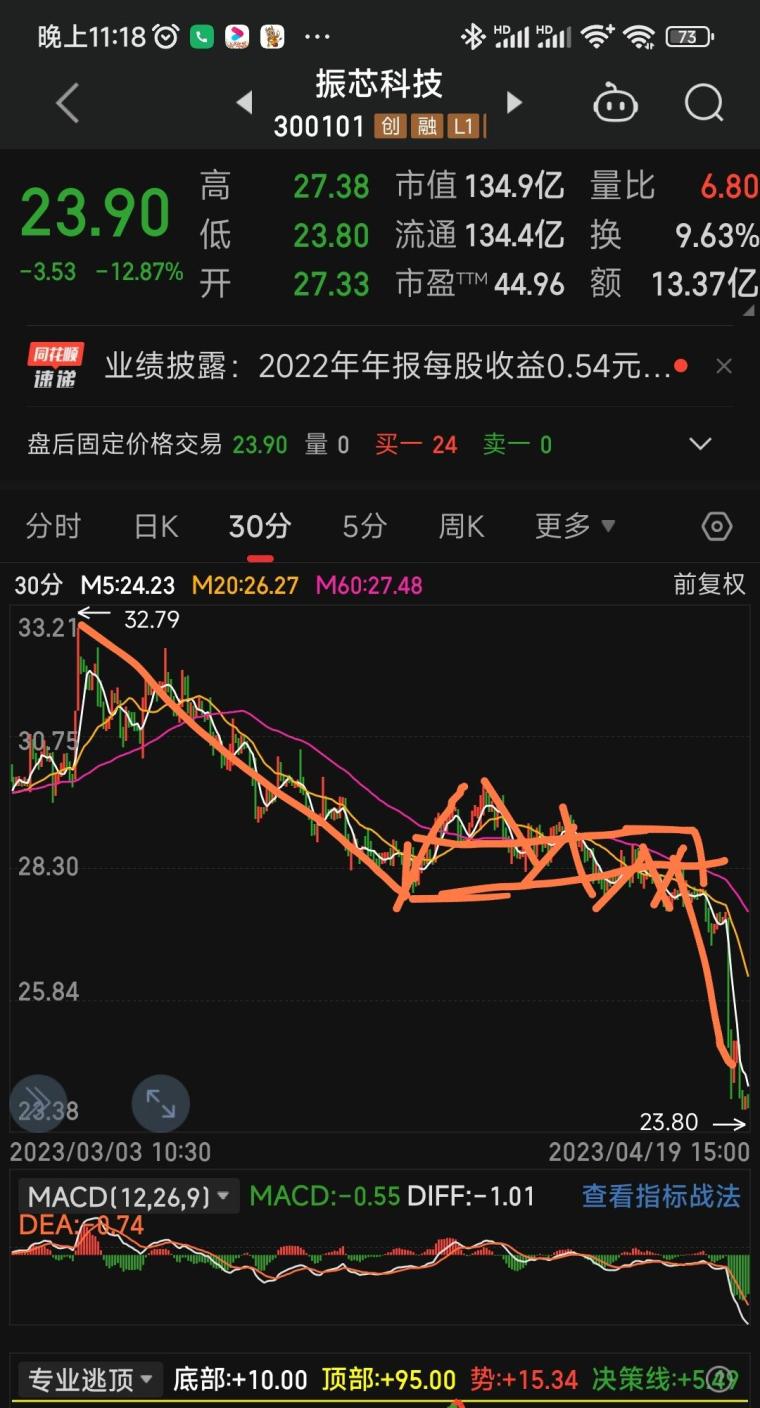The height and width of the screenshot is (1408, 760).
Task: Open the 查看指标战法 link
Action: (x=661, y=1196)
